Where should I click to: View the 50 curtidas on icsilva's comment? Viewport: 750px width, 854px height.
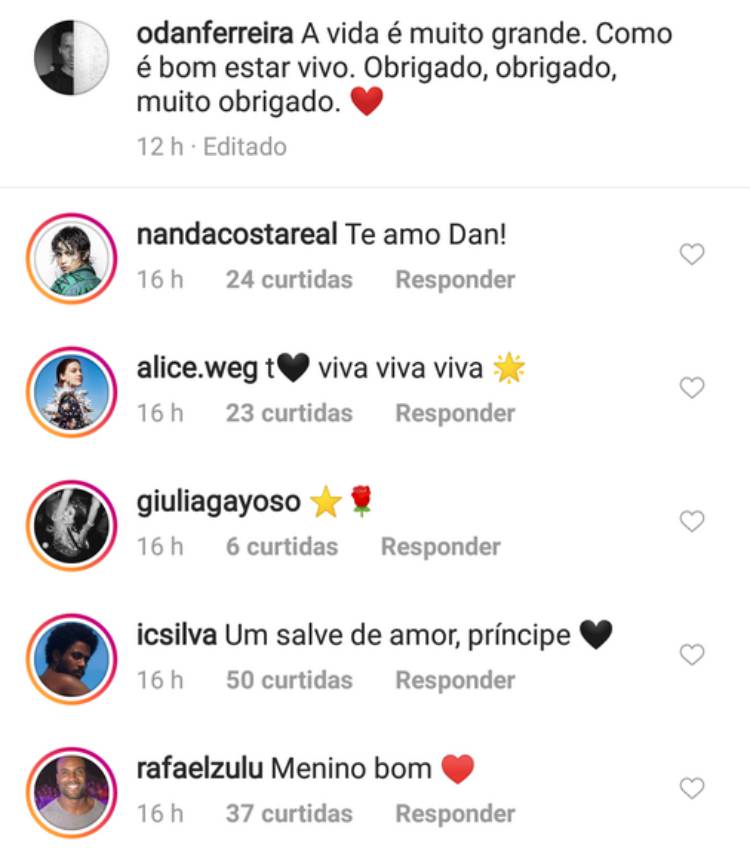[289, 680]
